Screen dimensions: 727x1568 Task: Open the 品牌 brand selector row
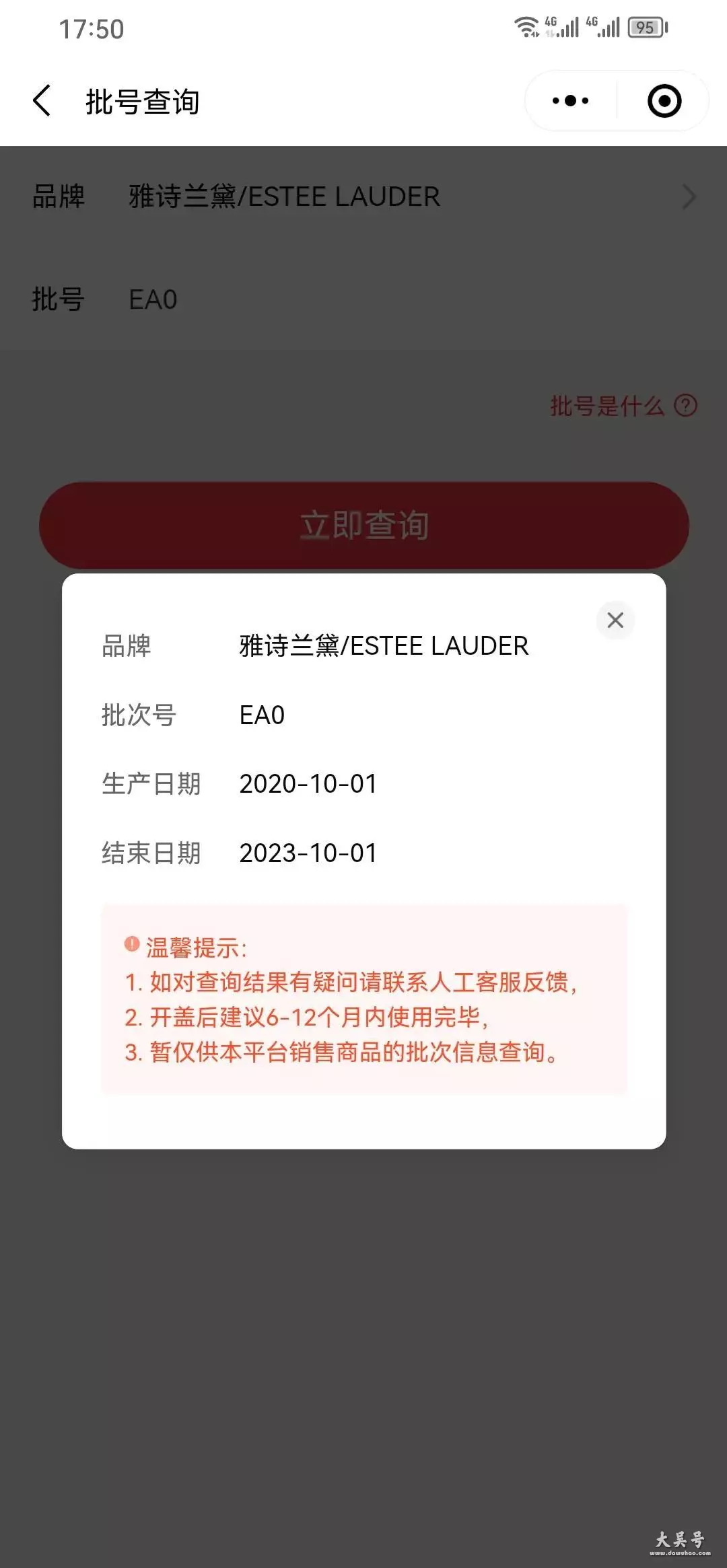363,197
